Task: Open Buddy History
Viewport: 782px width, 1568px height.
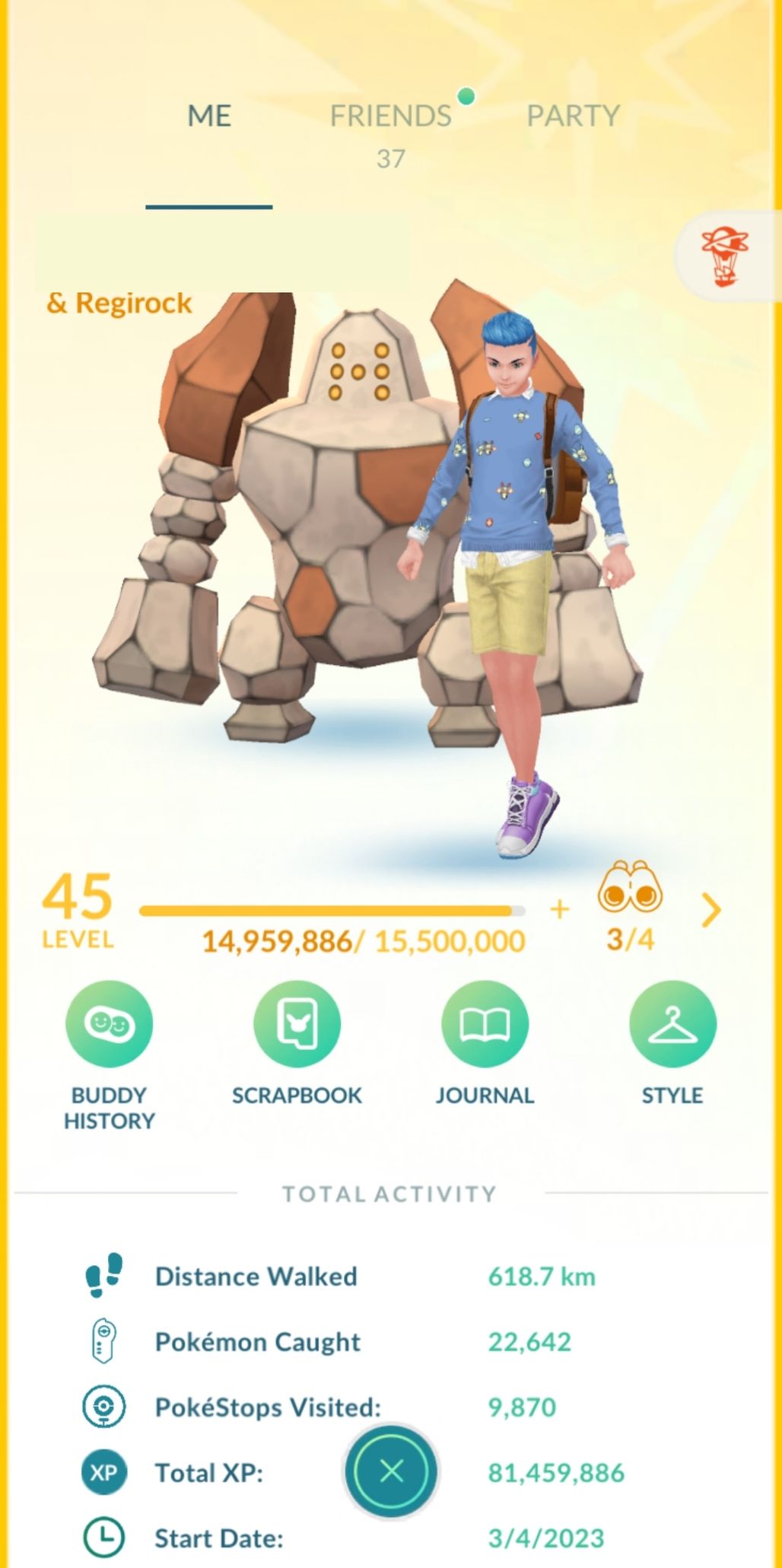Action: click(109, 1025)
